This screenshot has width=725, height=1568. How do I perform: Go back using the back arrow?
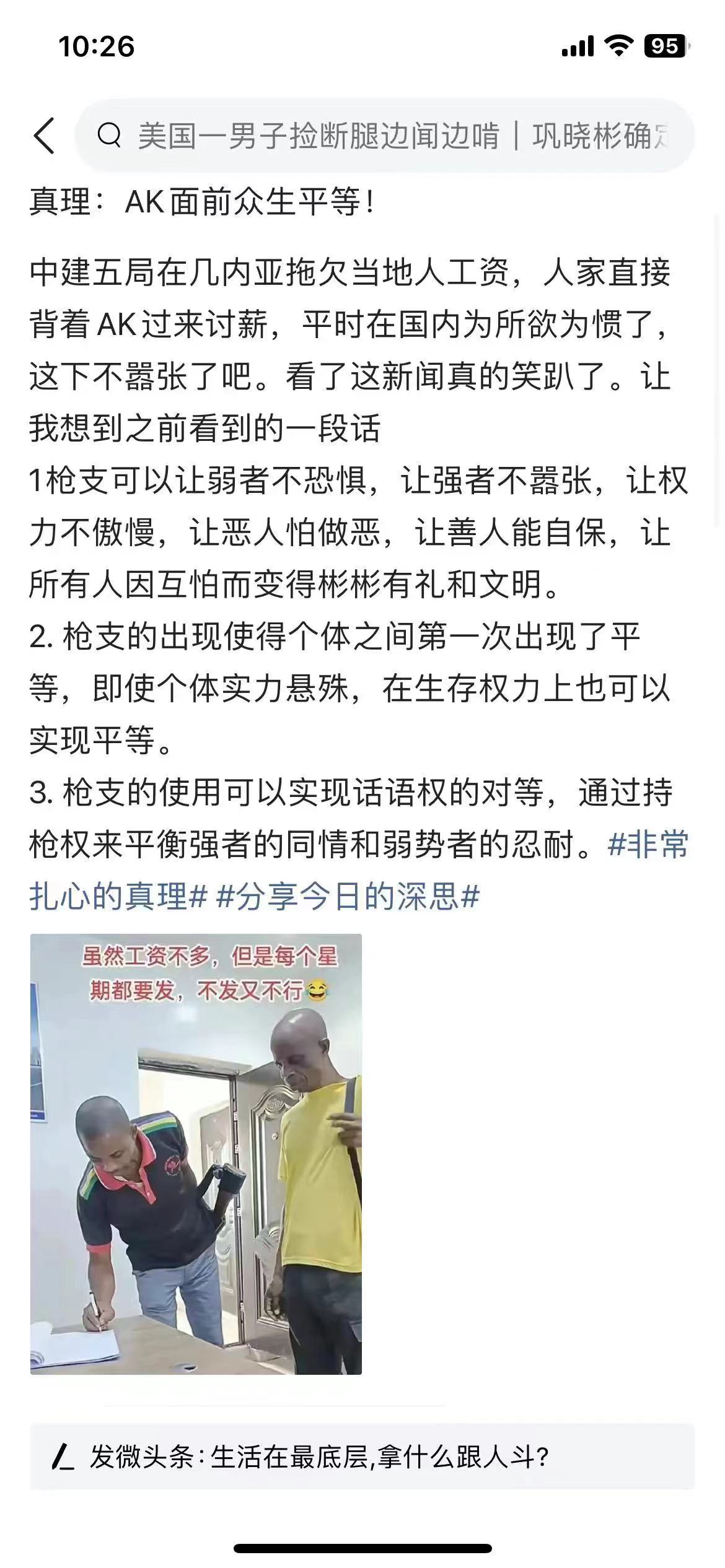point(45,136)
